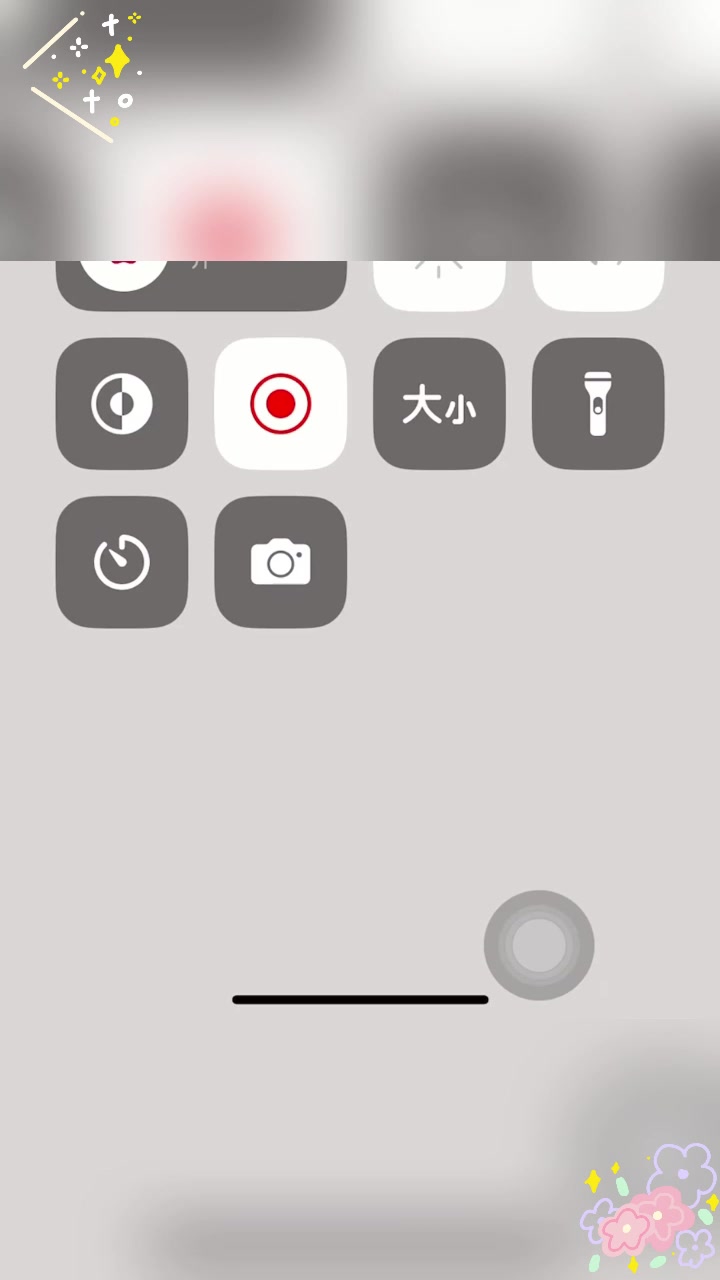
Task: Open the AssistiveTouch floating button
Action: (x=539, y=945)
